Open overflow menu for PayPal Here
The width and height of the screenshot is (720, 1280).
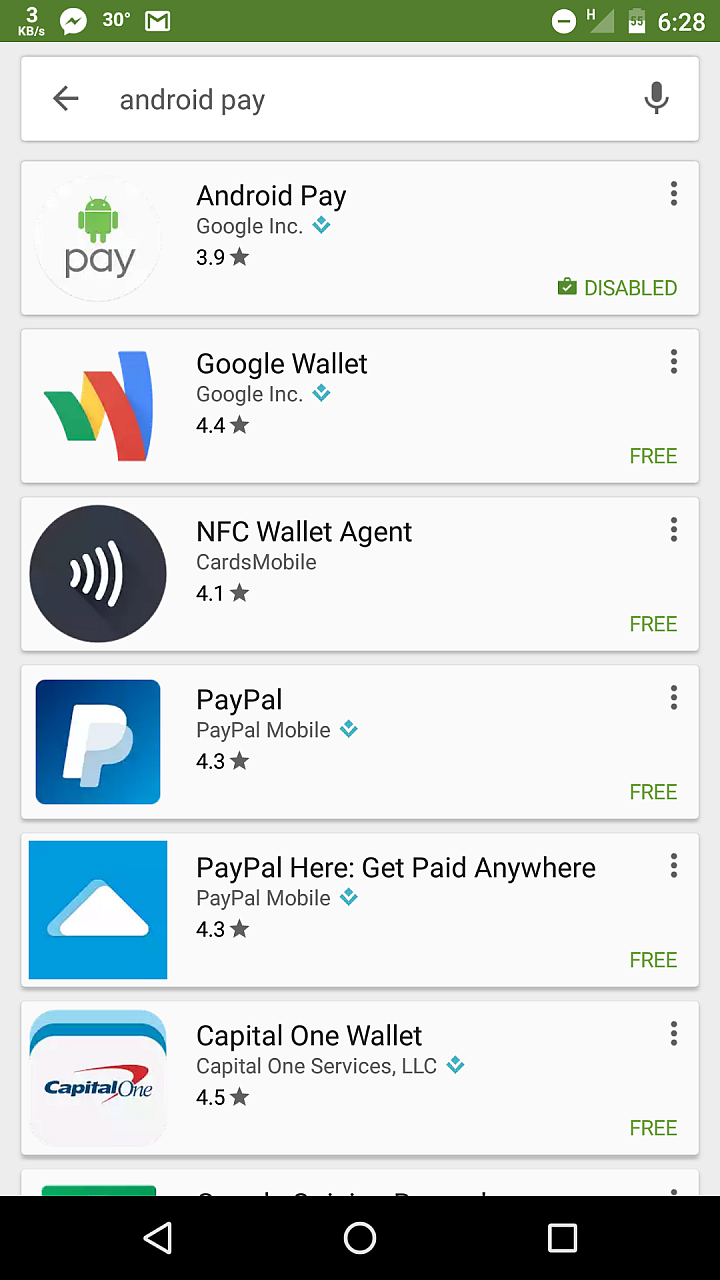tap(674, 865)
